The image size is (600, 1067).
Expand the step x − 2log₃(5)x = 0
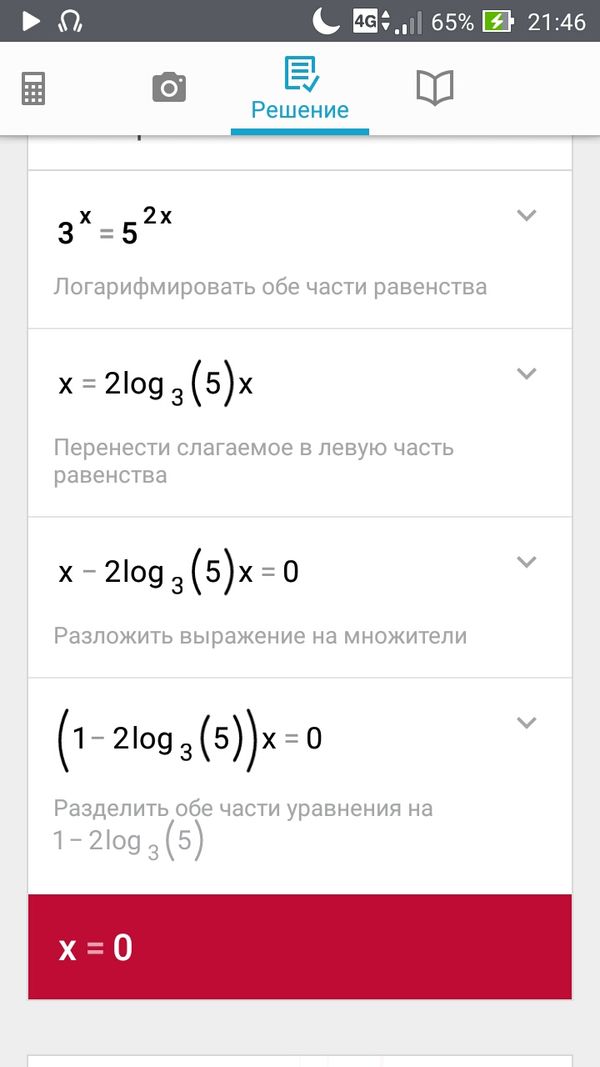tap(526, 562)
